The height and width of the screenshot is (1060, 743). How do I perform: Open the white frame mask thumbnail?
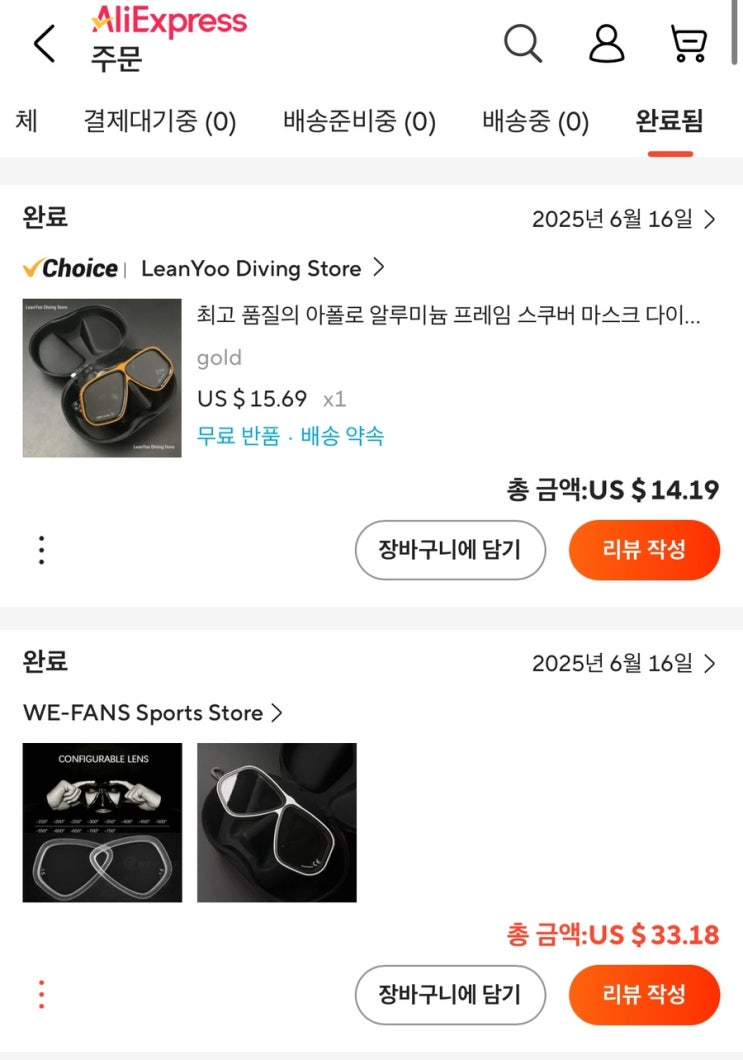click(276, 822)
